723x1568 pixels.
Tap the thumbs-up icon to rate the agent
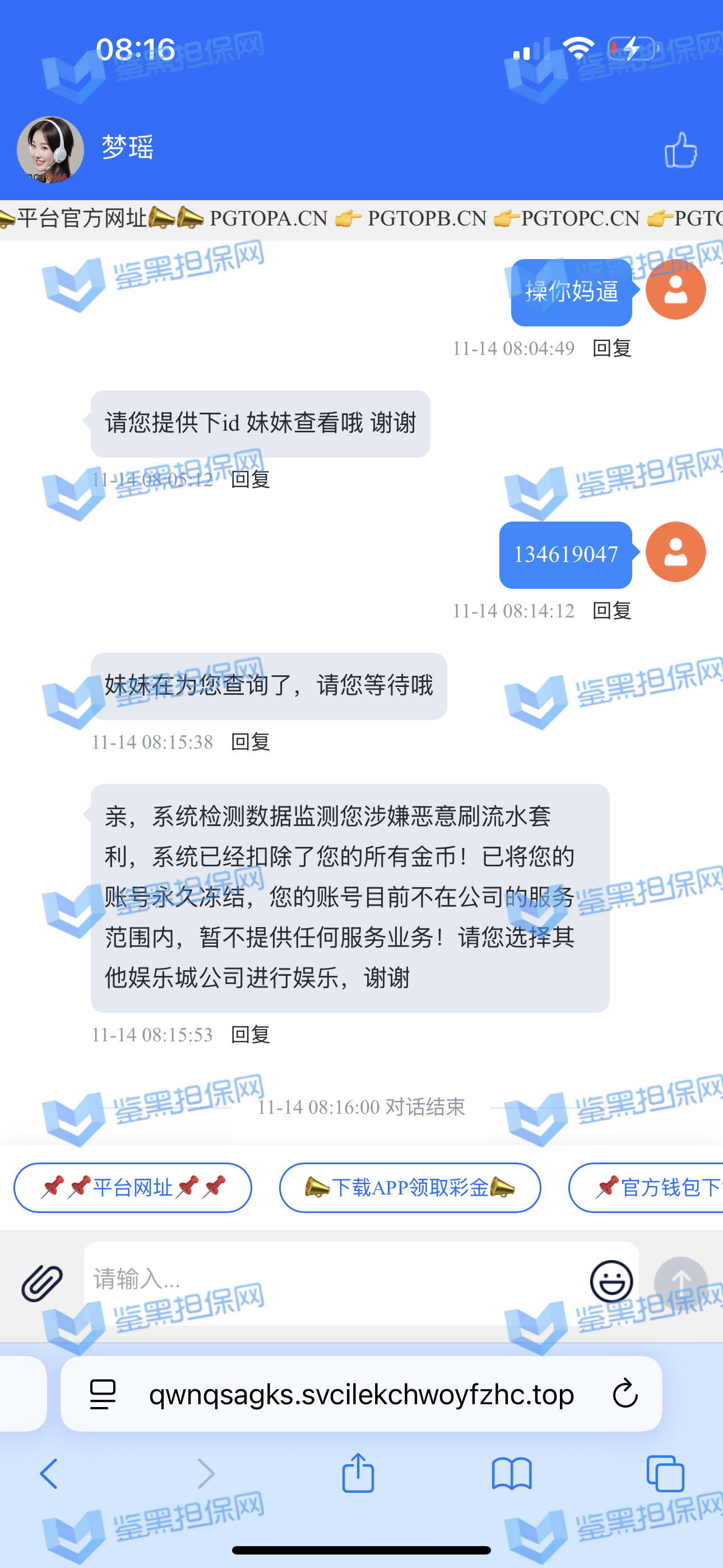[x=680, y=150]
